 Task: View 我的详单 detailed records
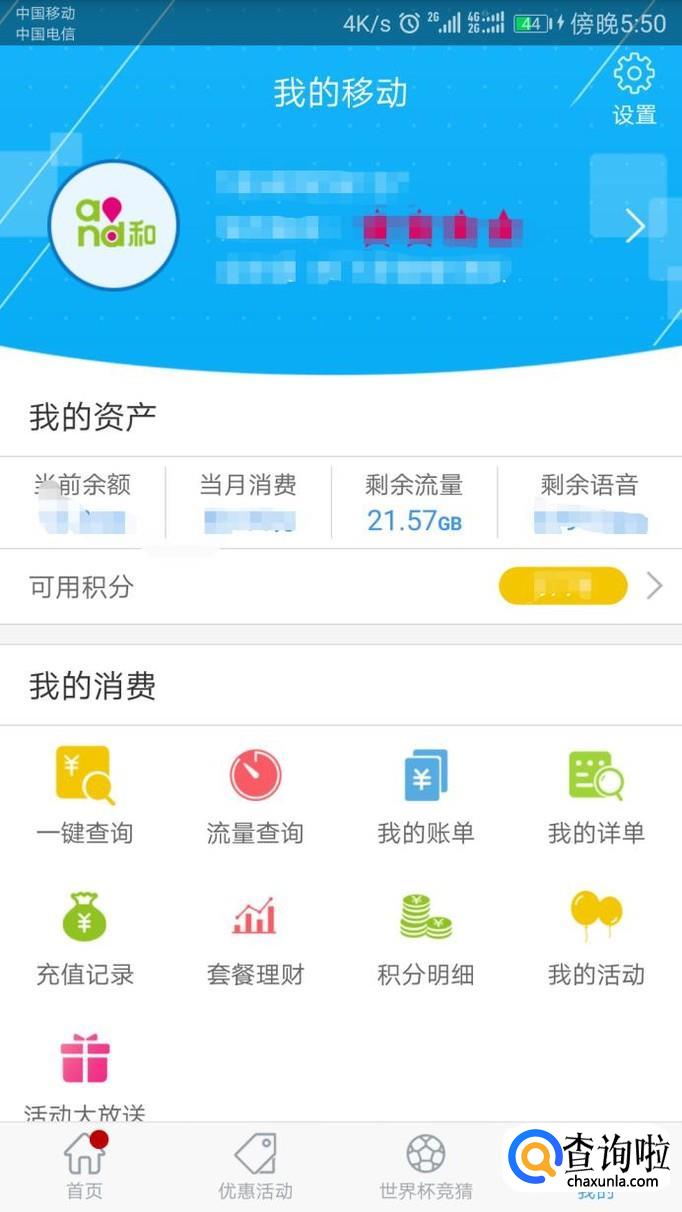click(x=596, y=795)
